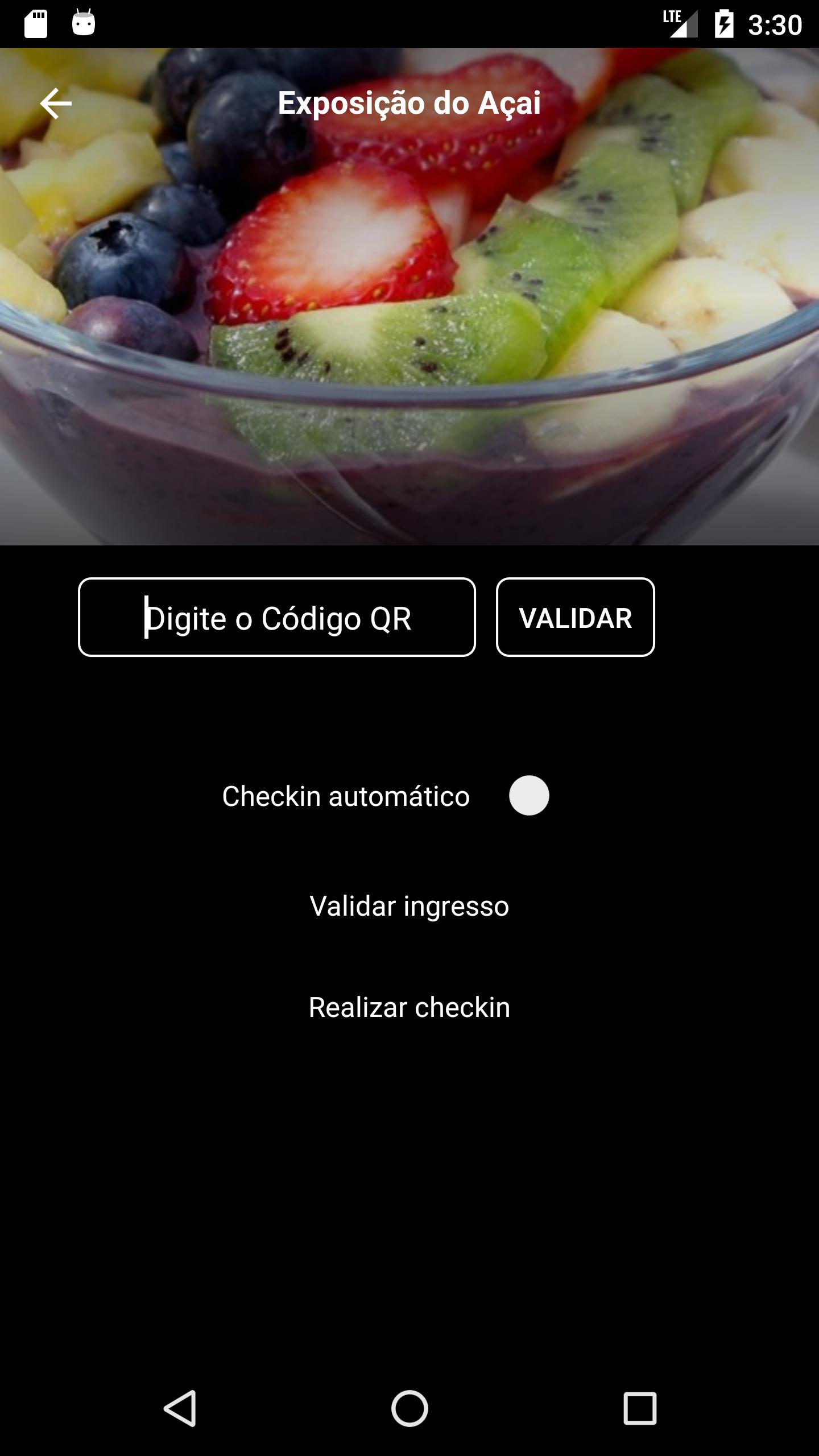This screenshot has width=819, height=1456.
Task: Tap the back arrow in the header
Action: (x=55, y=103)
